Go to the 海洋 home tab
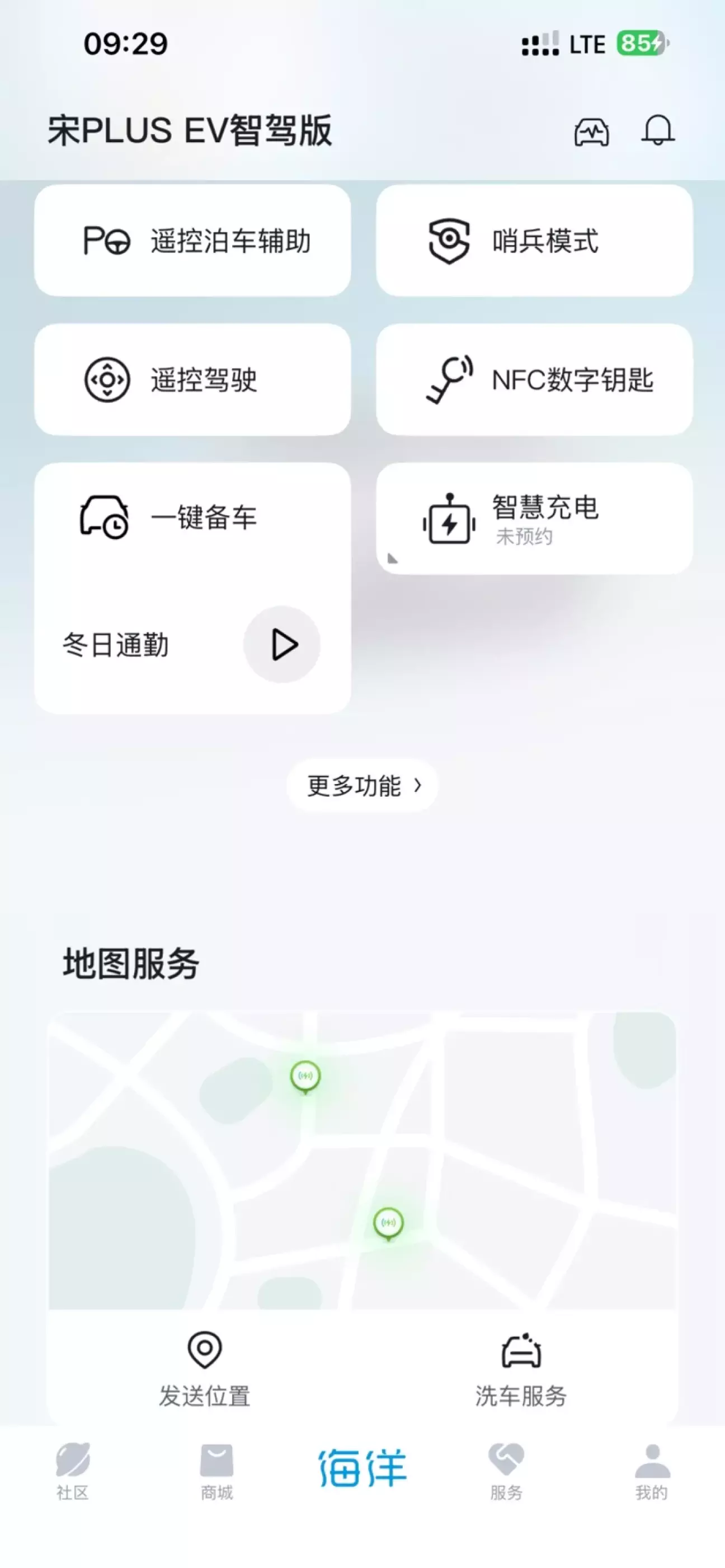The width and height of the screenshot is (725, 1568). point(362,1468)
